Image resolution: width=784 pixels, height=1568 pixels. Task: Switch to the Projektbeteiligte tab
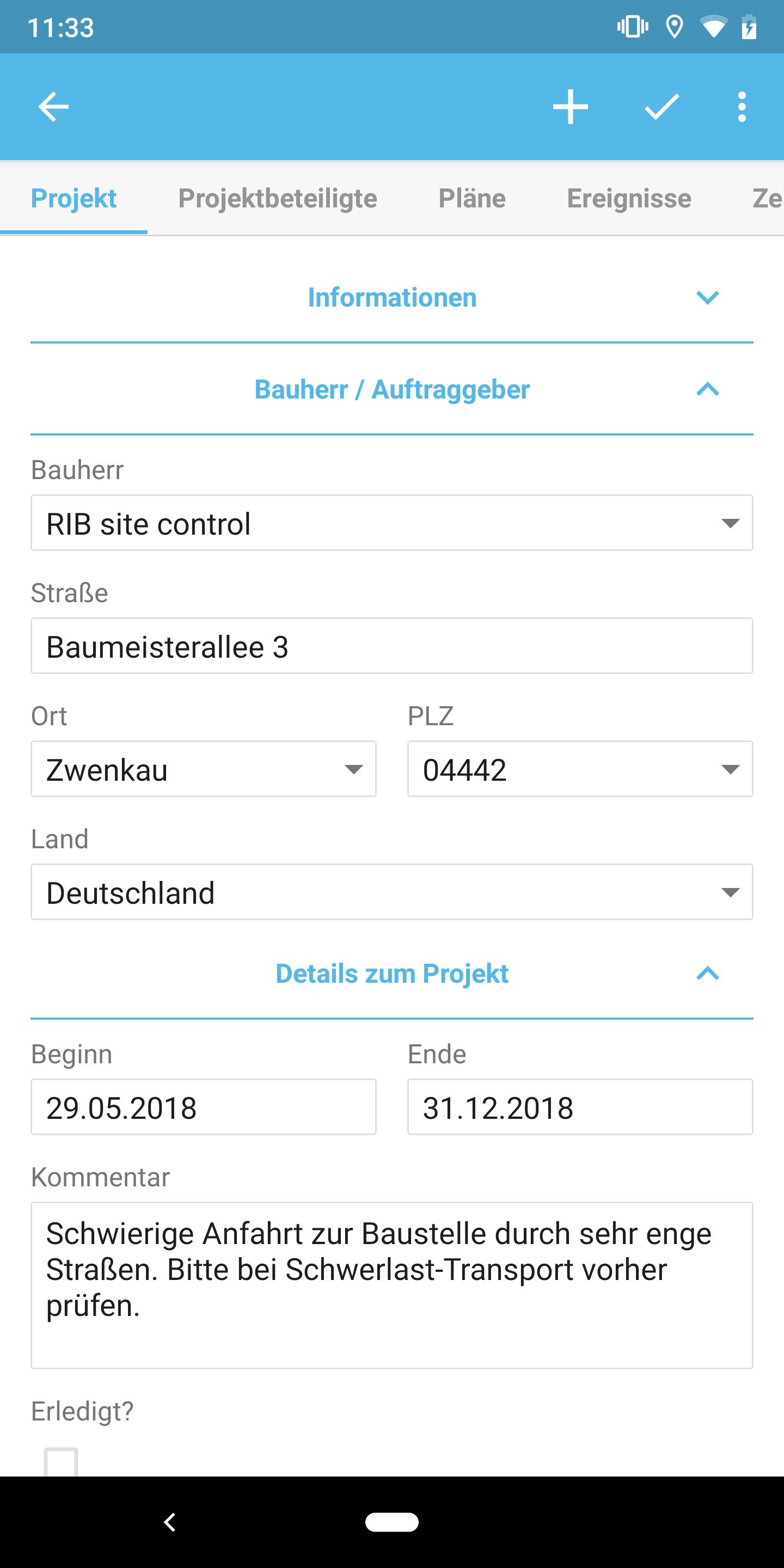point(278,198)
